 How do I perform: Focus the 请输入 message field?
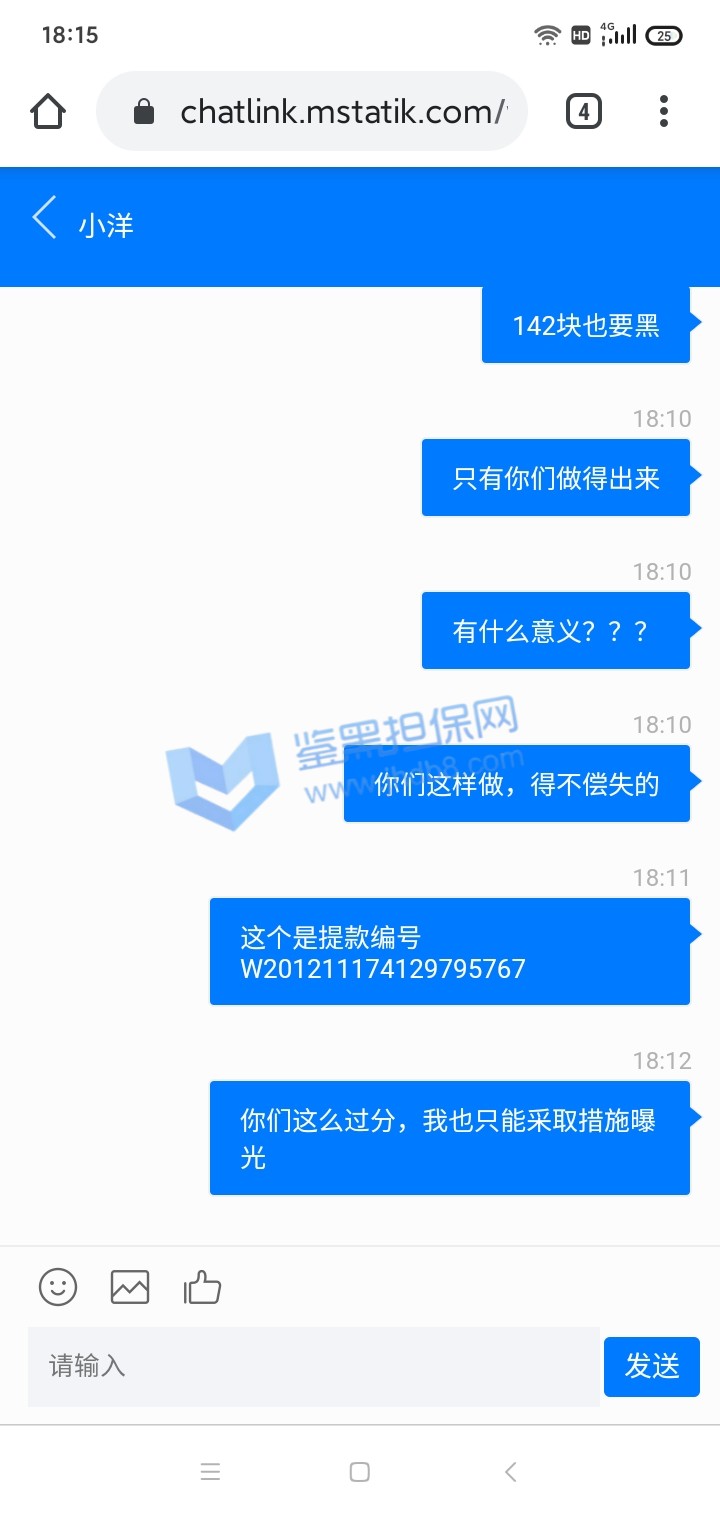coord(314,1366)
